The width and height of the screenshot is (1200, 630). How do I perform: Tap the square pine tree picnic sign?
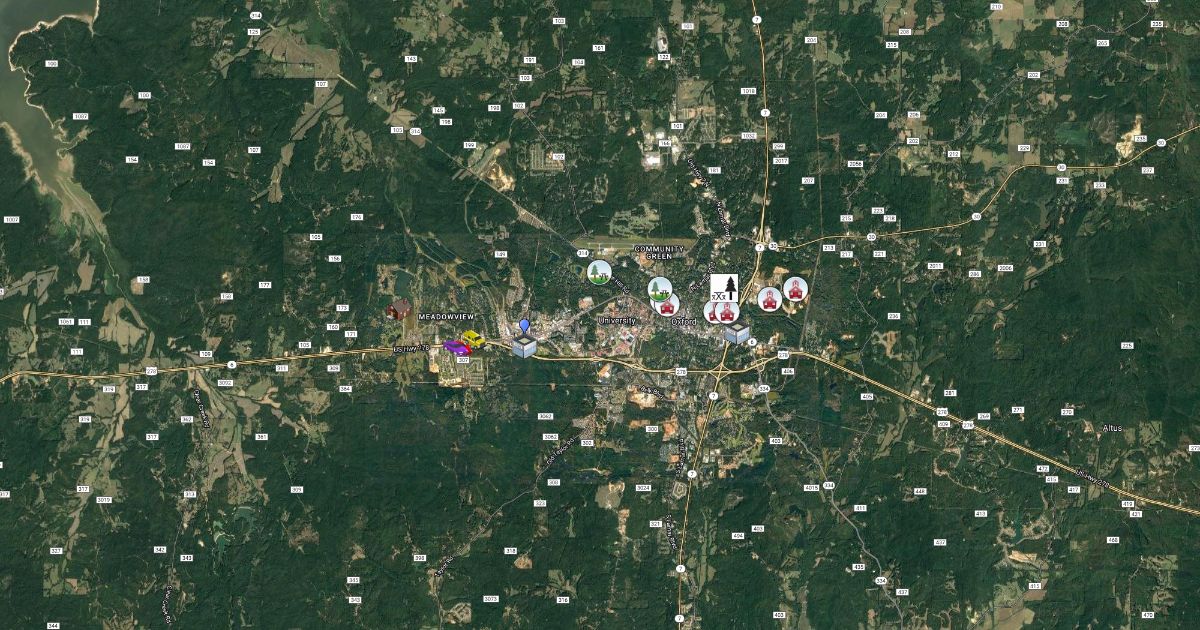(723, 287)
